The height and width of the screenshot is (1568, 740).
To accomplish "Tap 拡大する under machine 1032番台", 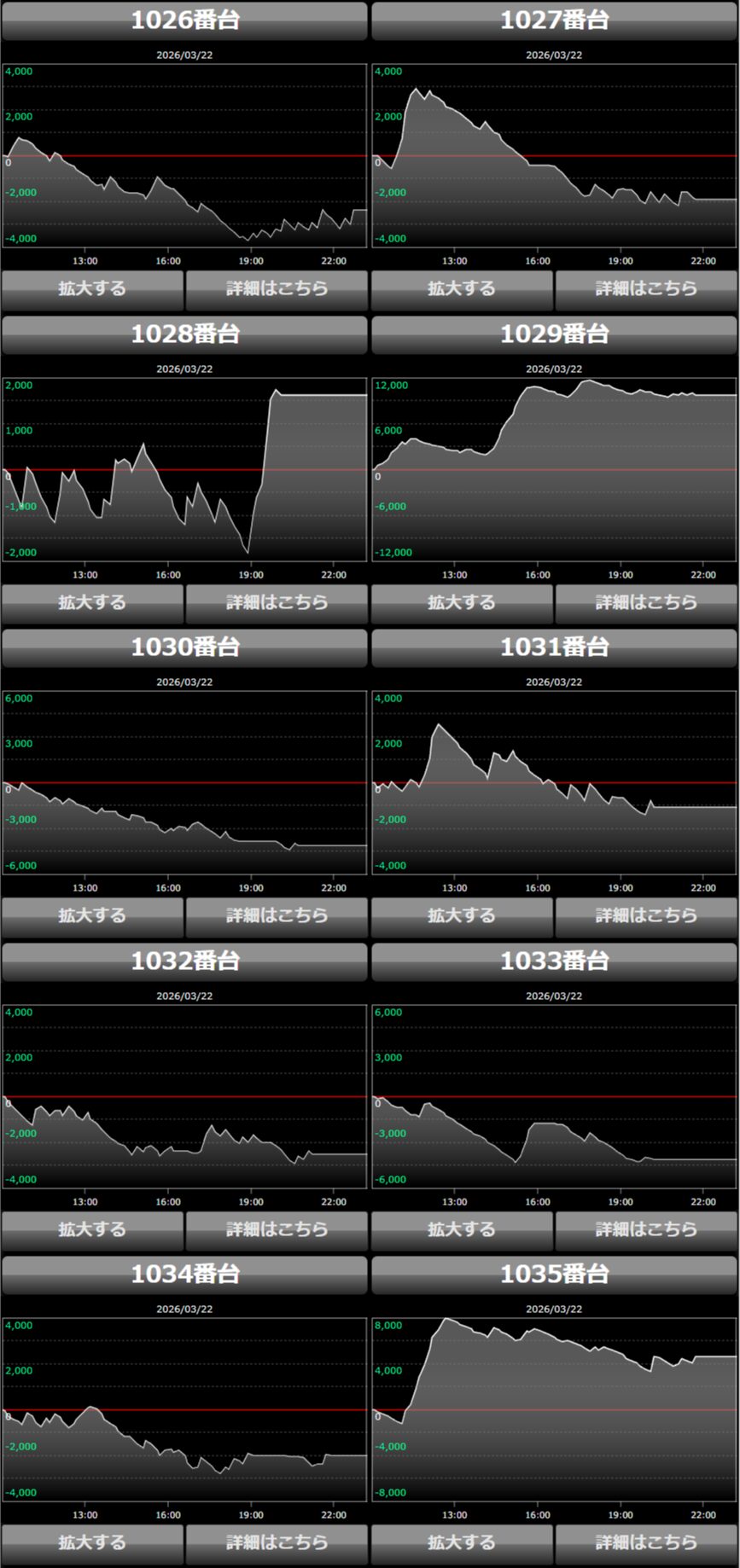I will pos(92,1230).
